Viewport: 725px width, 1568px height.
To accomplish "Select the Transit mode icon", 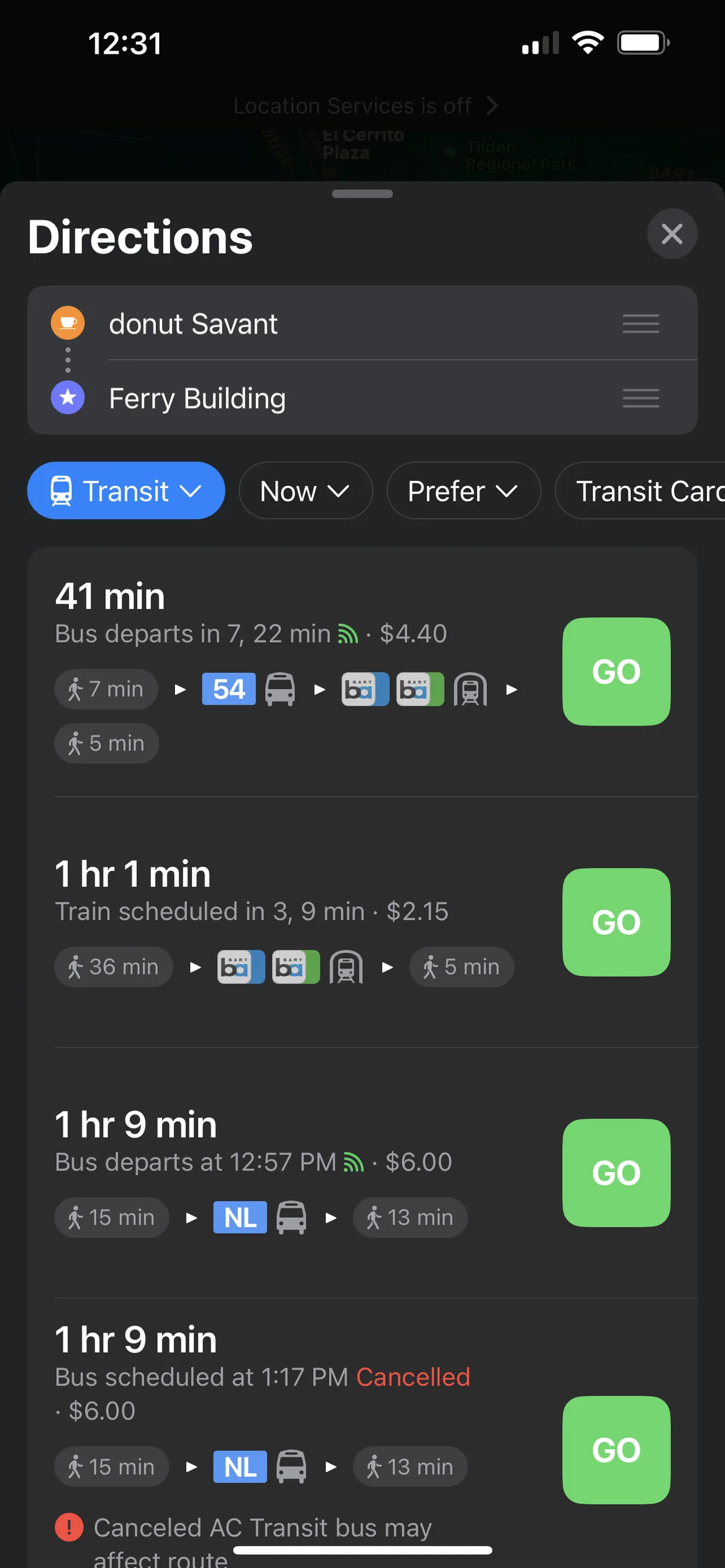I will [62, 490].
